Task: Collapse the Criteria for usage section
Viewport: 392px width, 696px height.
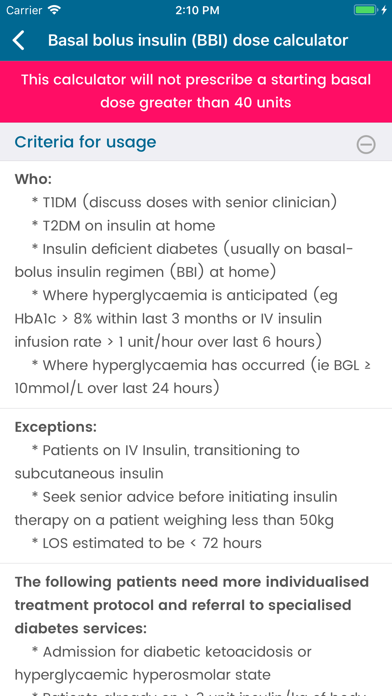Action: pos(366,144)
